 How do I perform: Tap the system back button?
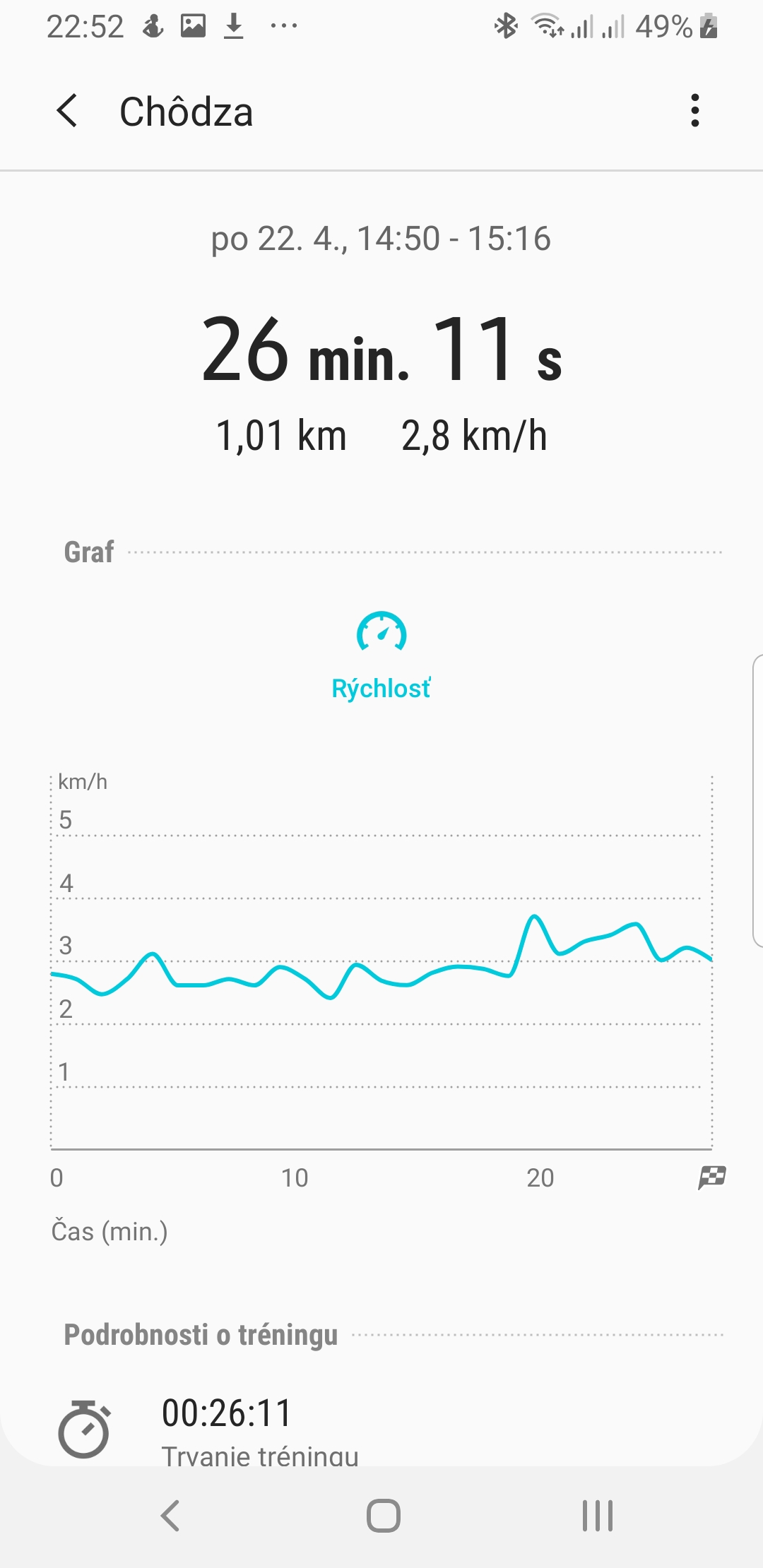click(170, 1515)
